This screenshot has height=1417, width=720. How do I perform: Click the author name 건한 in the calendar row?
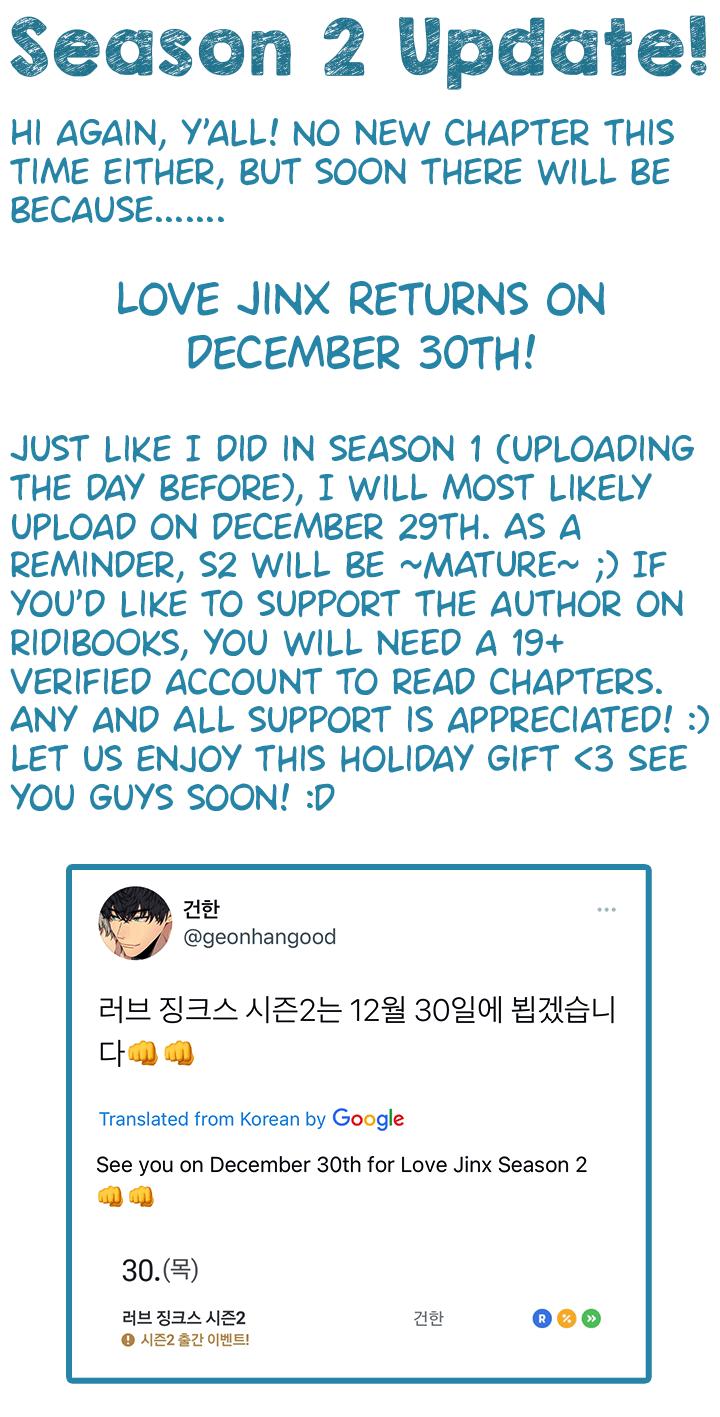(430, 1318)
